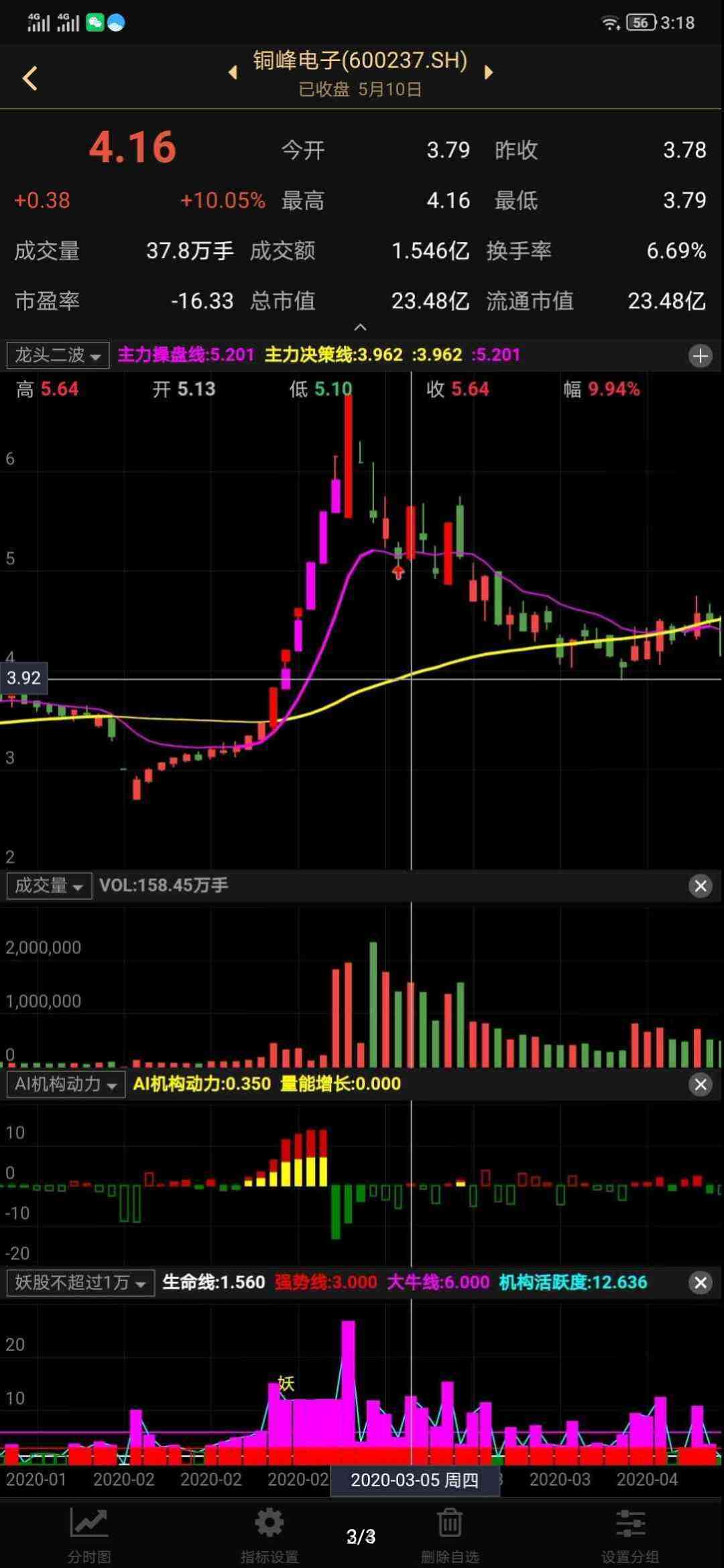724x1568 pixels.
Task: Add an indicator panel with plus icon
Action: point(701,356)
